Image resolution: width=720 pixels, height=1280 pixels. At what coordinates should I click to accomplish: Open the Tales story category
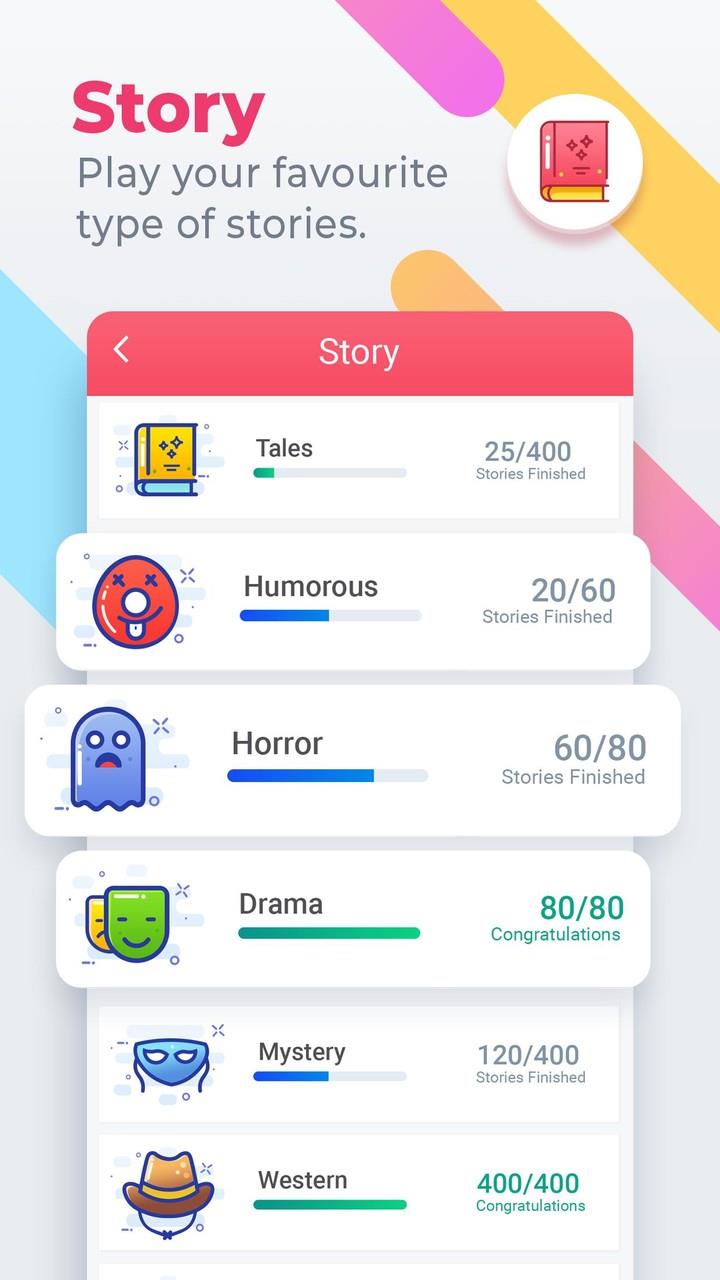pyautogui.click(x=360, y=458)
